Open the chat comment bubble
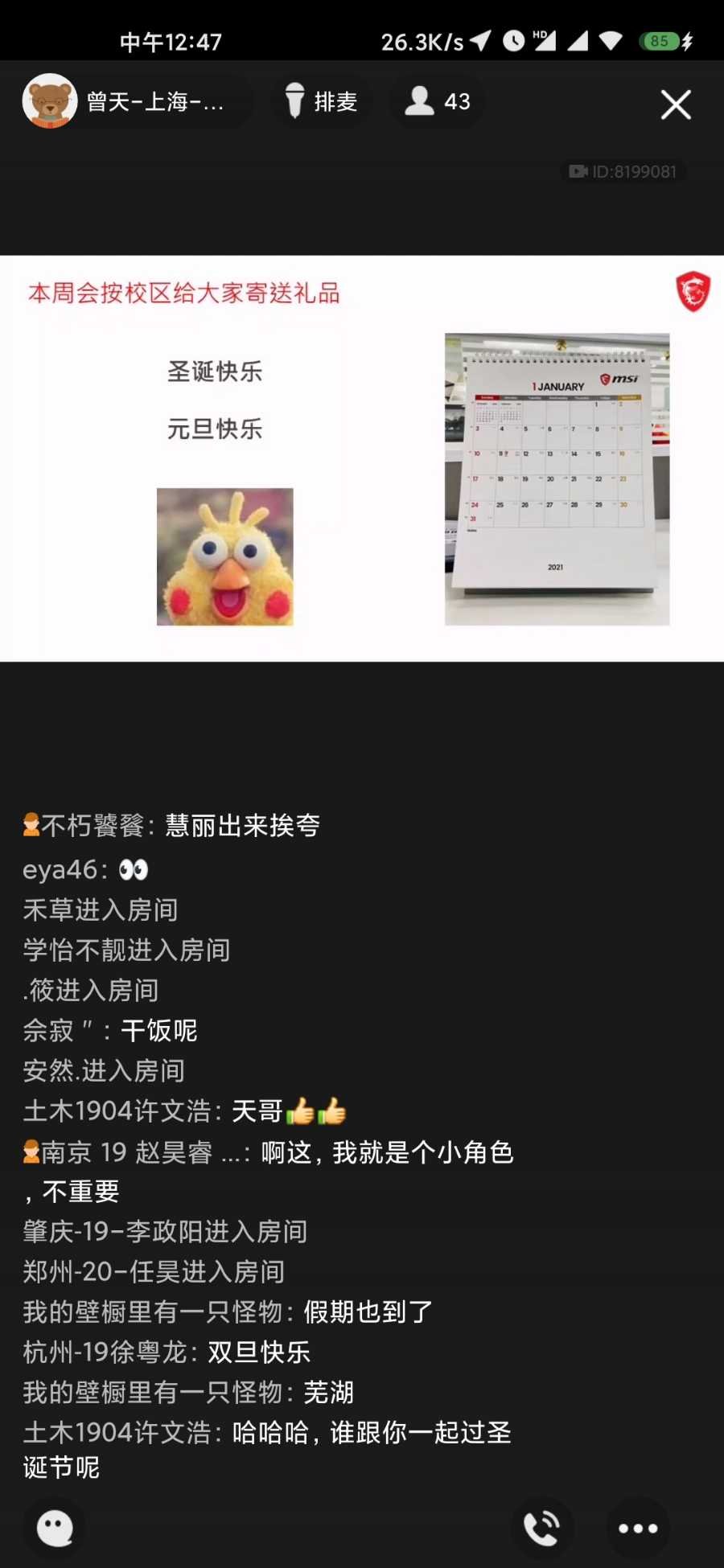 [55, 1528]
